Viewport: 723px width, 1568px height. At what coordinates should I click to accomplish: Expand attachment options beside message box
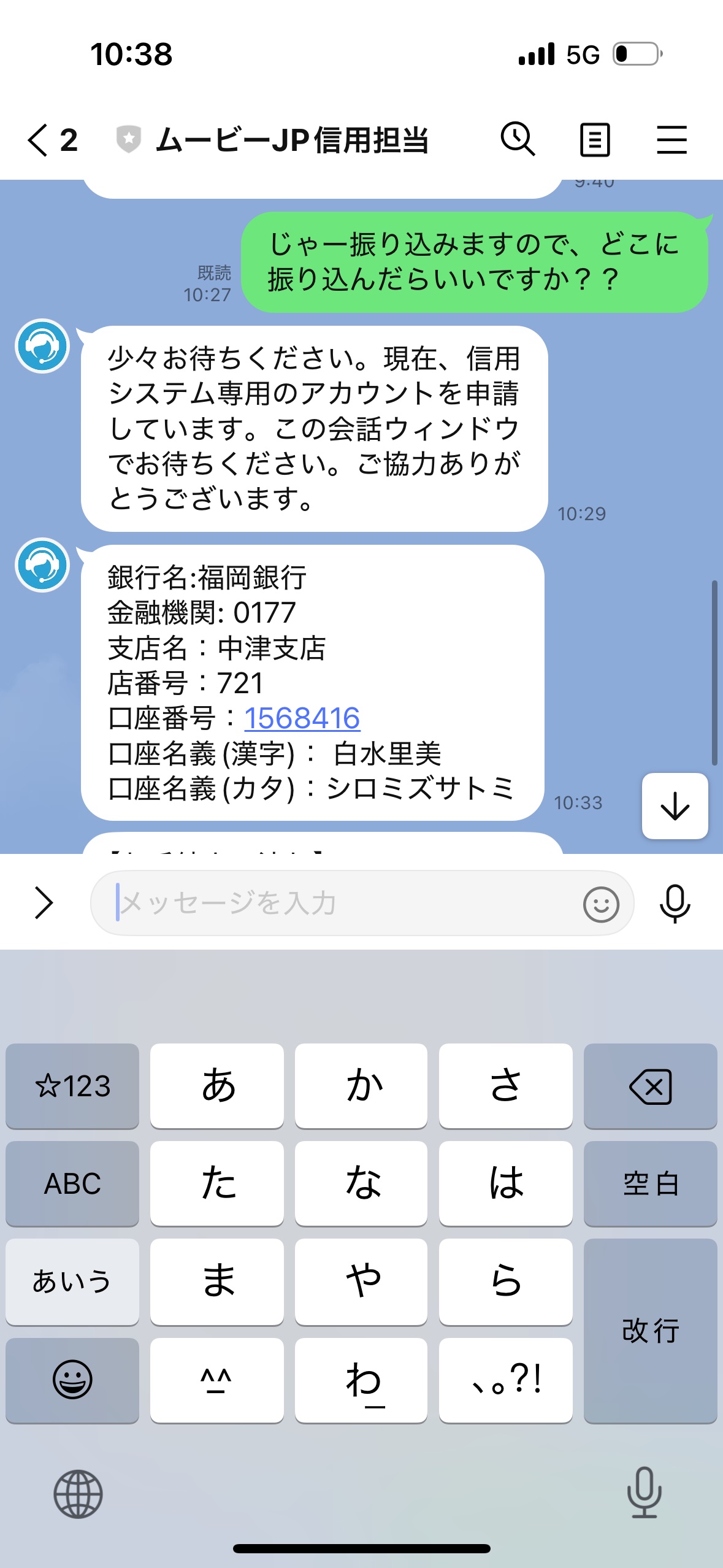44,903
